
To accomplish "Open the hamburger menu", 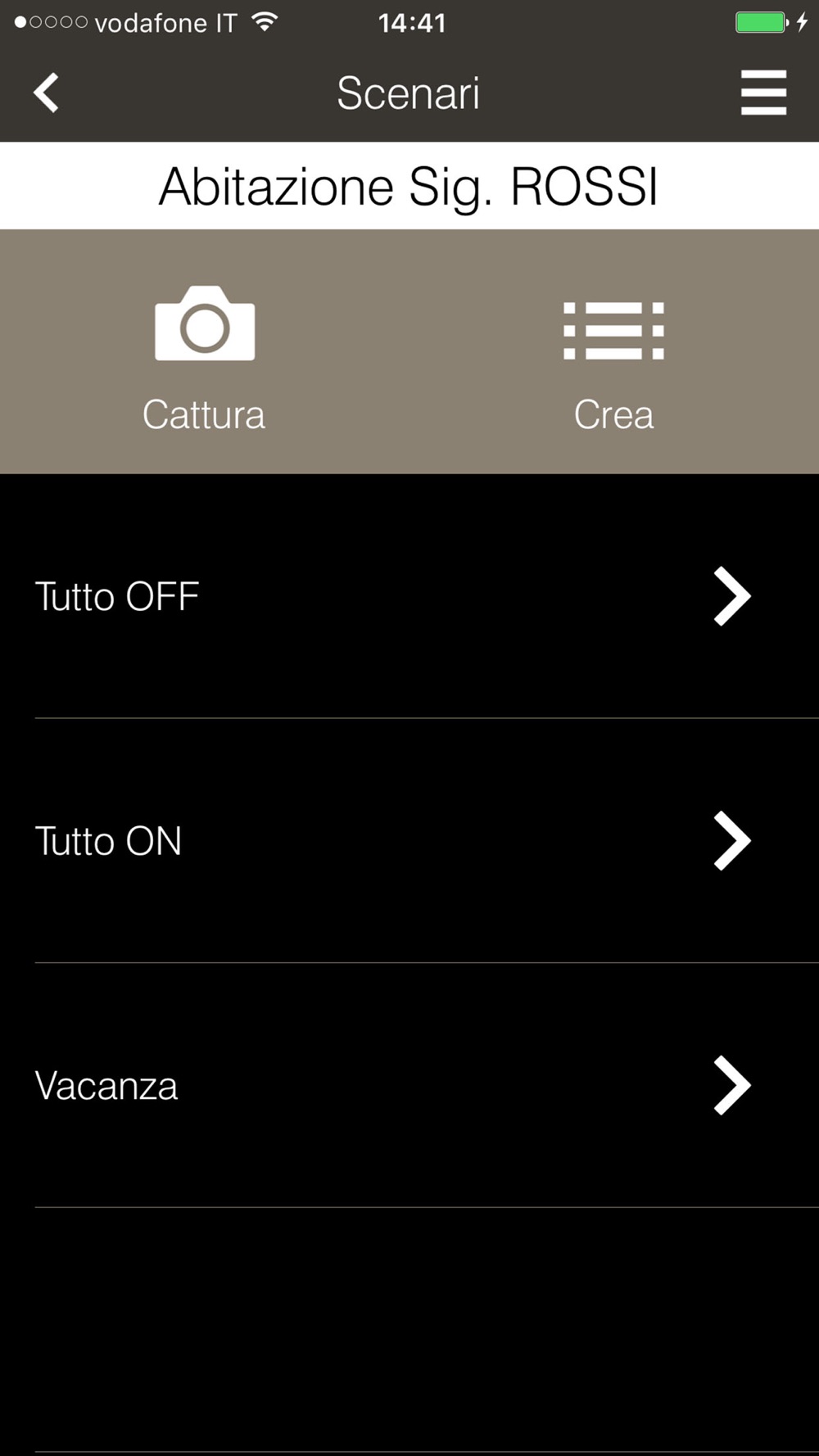I will [763, 93].
